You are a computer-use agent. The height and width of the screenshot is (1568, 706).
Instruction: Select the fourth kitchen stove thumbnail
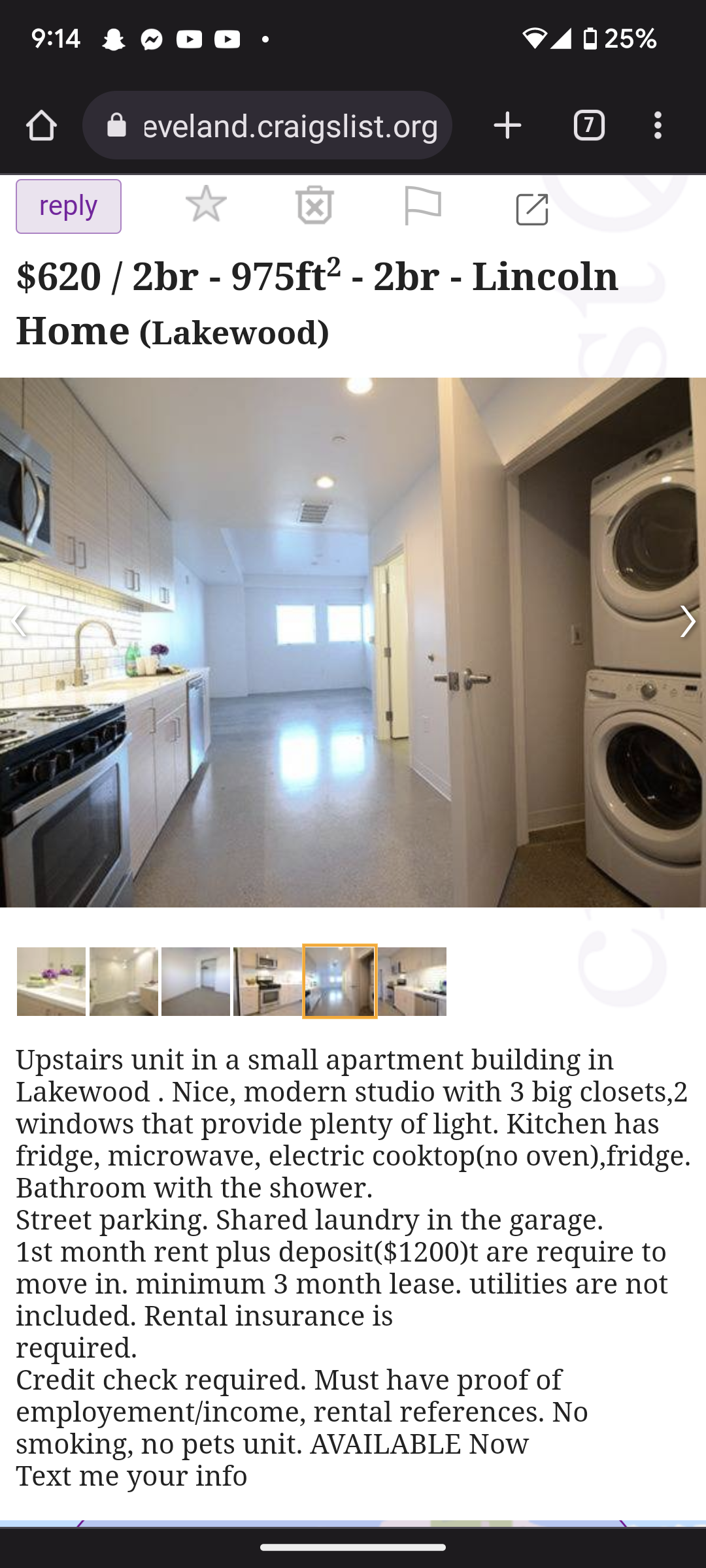[x=267, y=981]
